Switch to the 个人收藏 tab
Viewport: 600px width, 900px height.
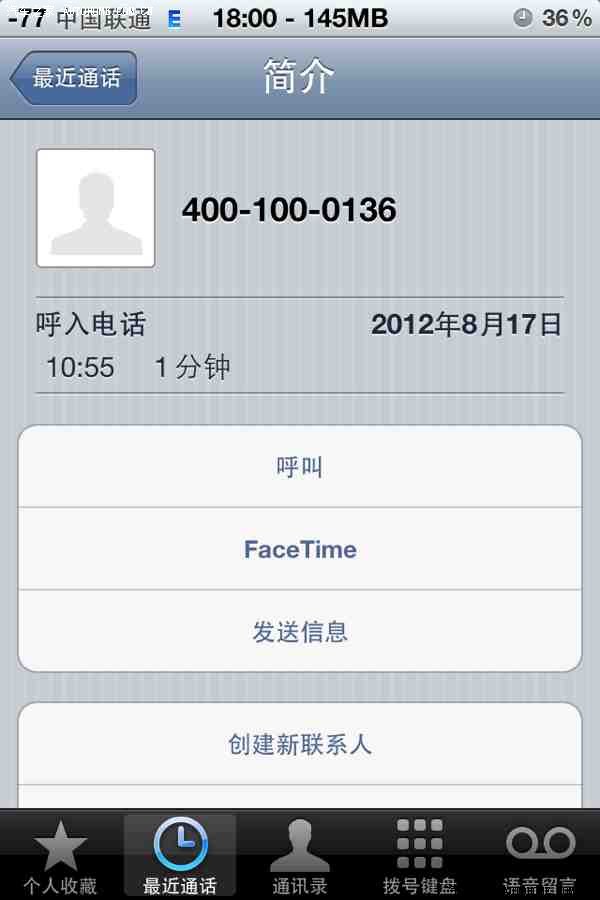click(60, 856)
